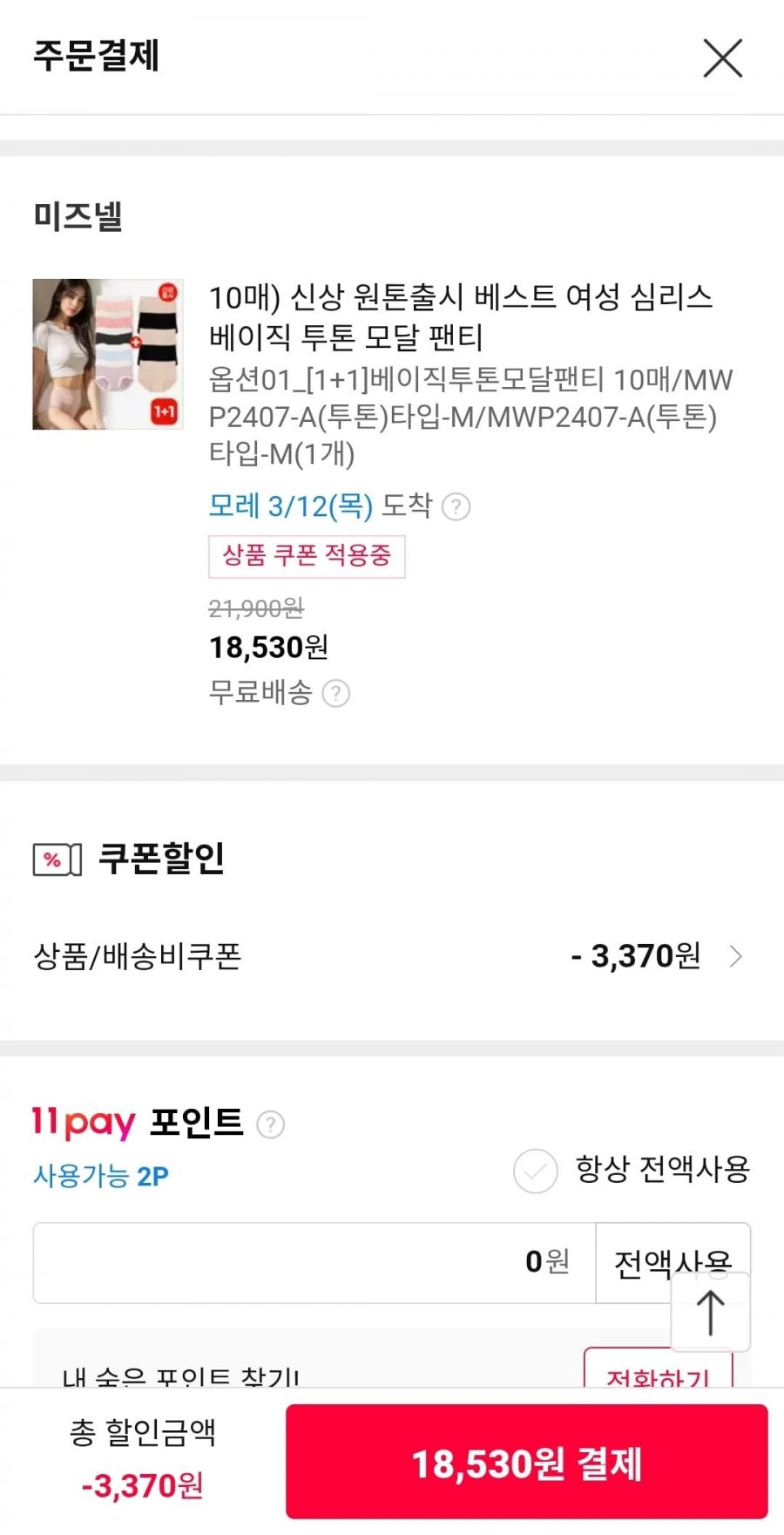
Task: Show info about 11pay 포인트
Action: tap(270, 1124)
